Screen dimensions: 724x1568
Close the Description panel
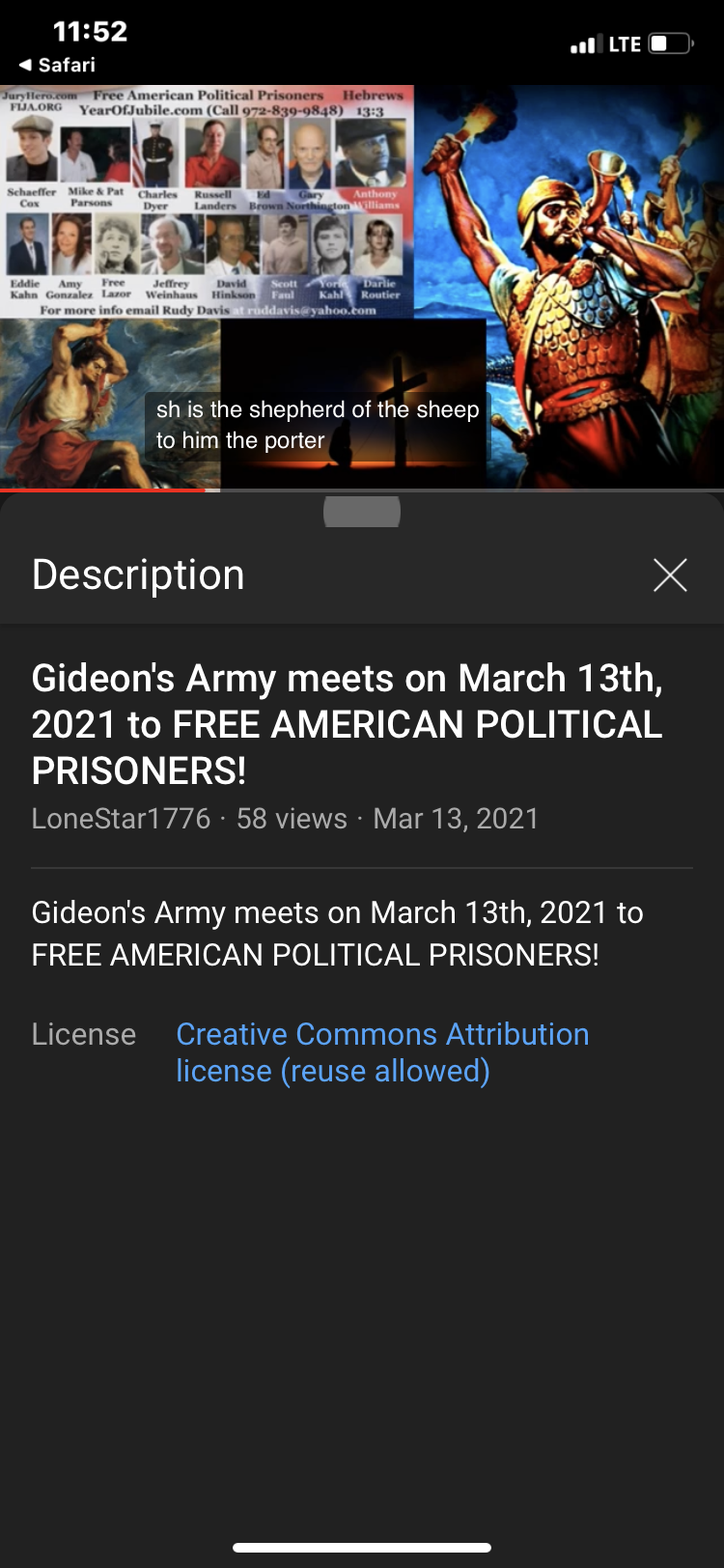[x=669, y=575]
